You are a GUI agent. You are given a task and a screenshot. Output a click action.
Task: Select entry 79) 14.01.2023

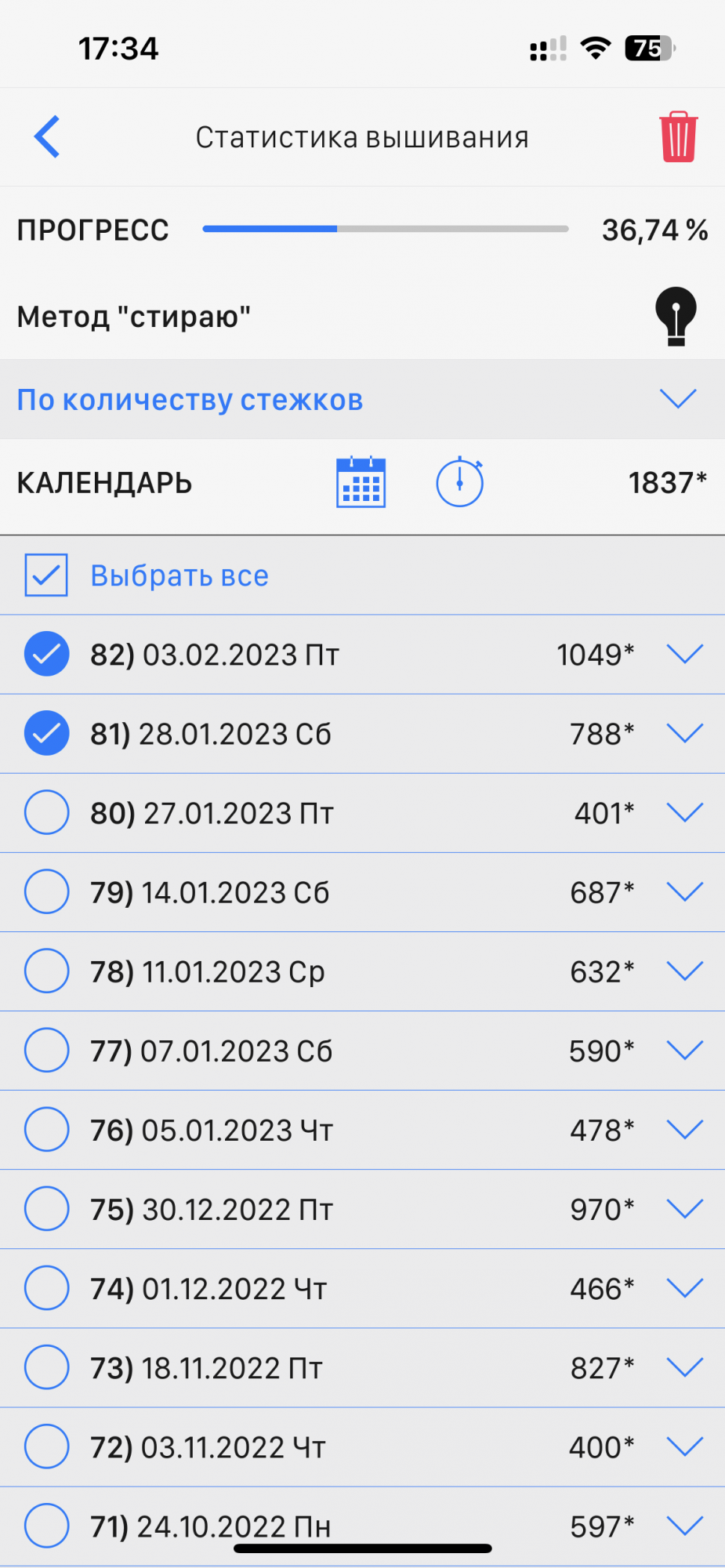click(47, 891)
